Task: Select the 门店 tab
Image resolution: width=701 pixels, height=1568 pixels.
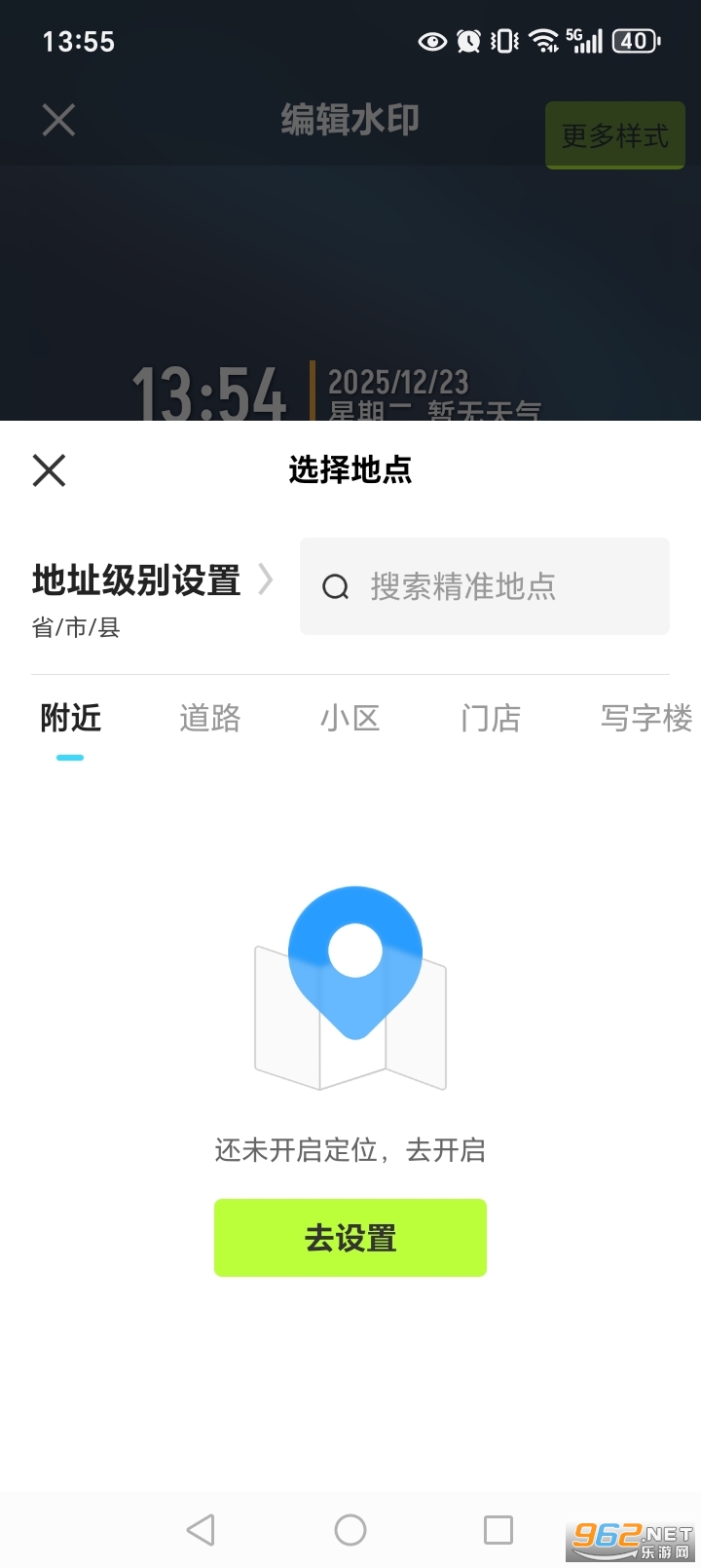Action: click(490, 718)
